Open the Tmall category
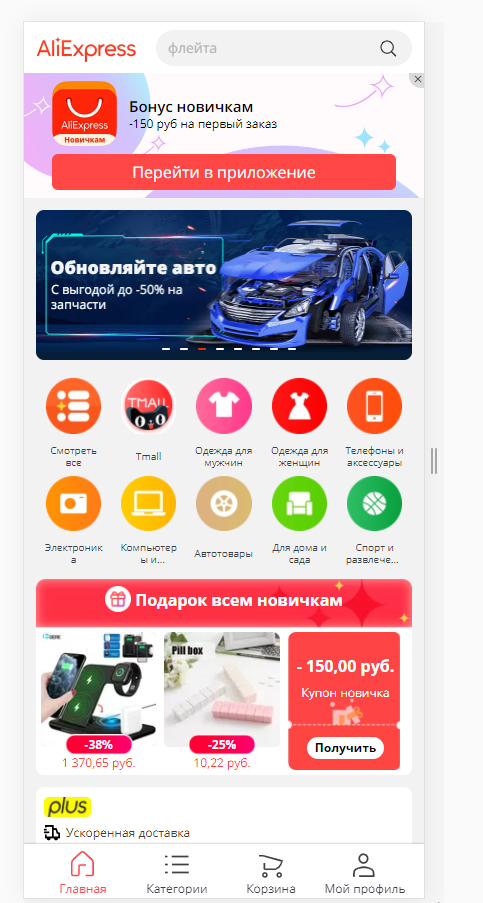Image resolution: width=483 pixels, height=903 pixels. (x=149, y=423)
